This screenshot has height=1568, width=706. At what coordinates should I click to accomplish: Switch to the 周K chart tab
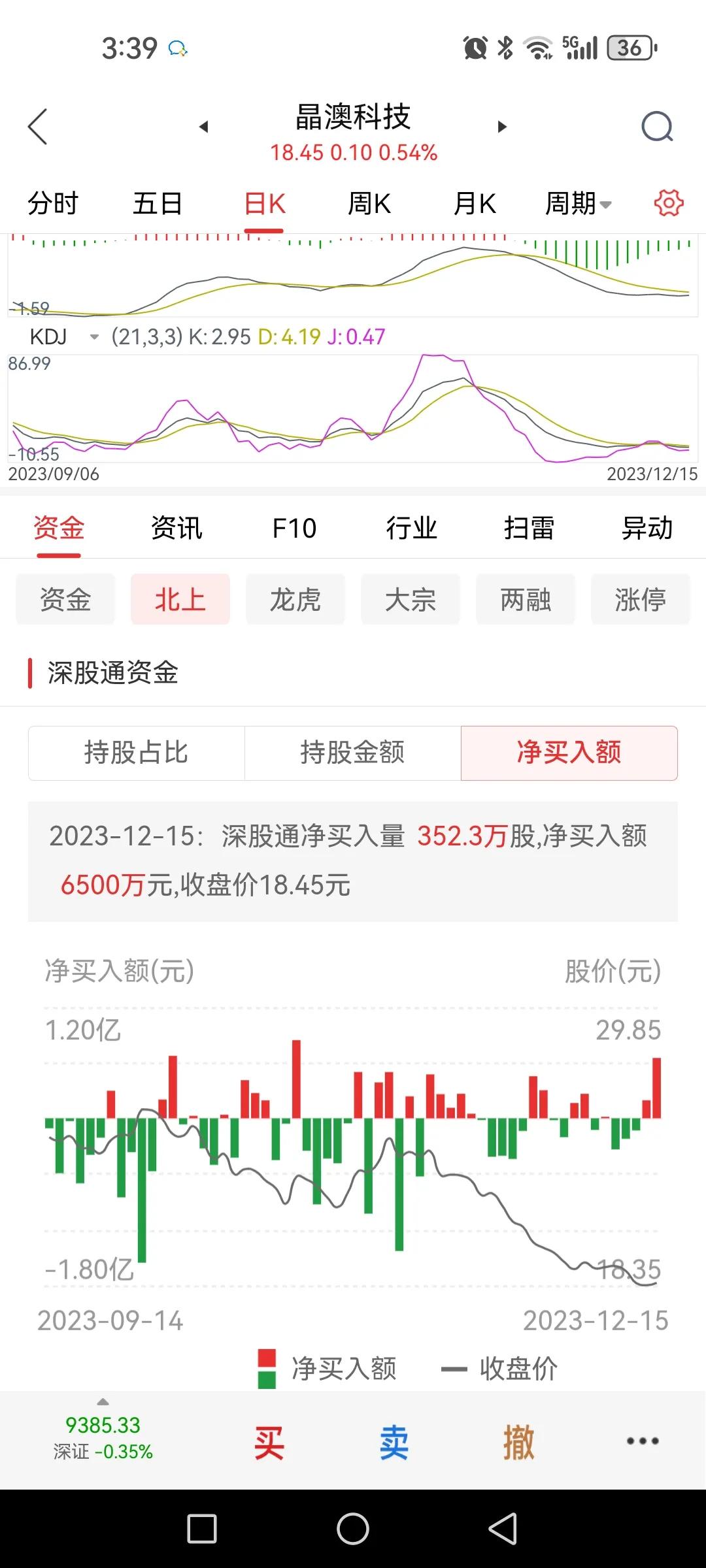(369, 203)
